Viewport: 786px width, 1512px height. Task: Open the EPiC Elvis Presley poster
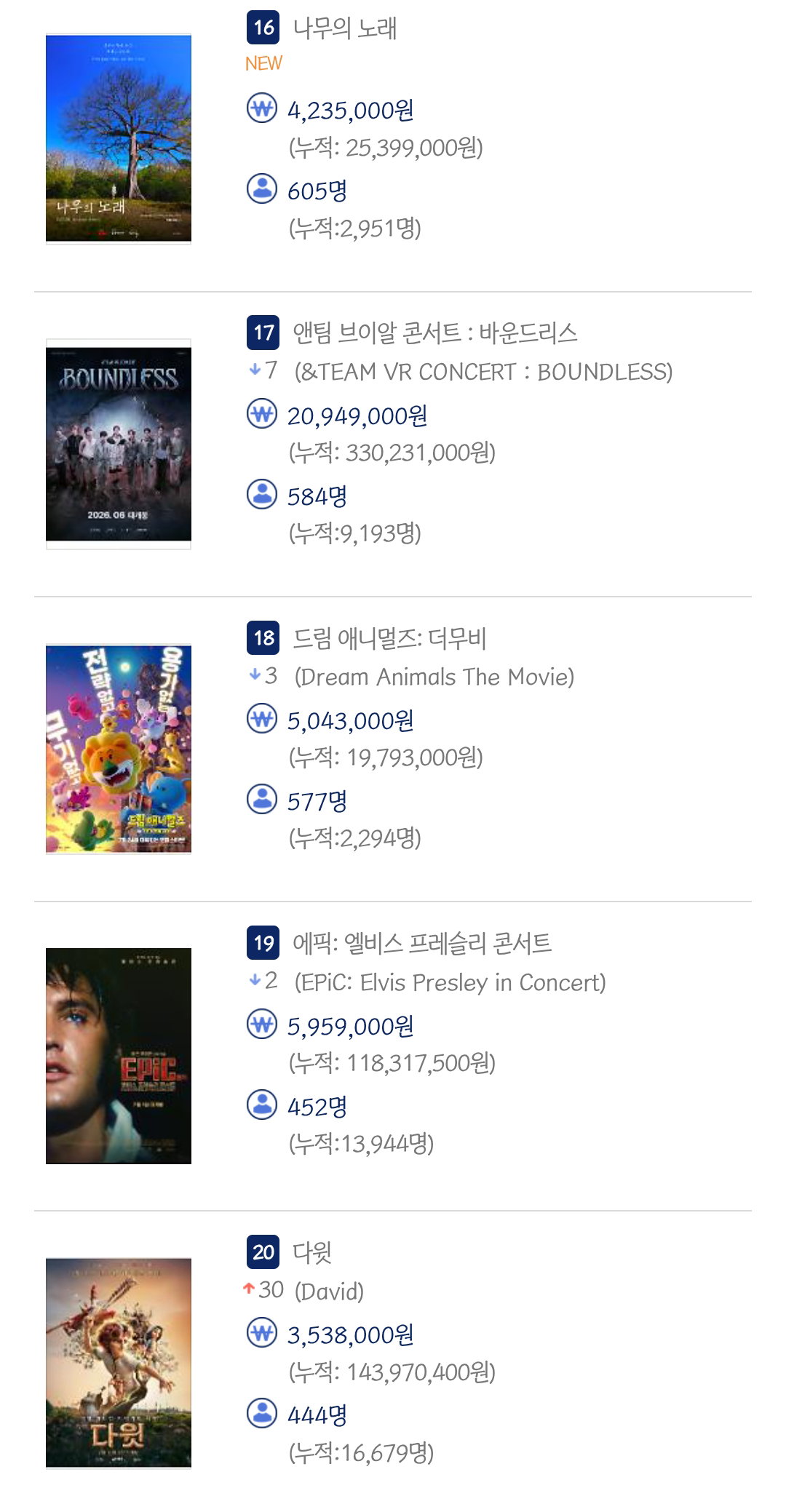click(x=119, y=1056)
